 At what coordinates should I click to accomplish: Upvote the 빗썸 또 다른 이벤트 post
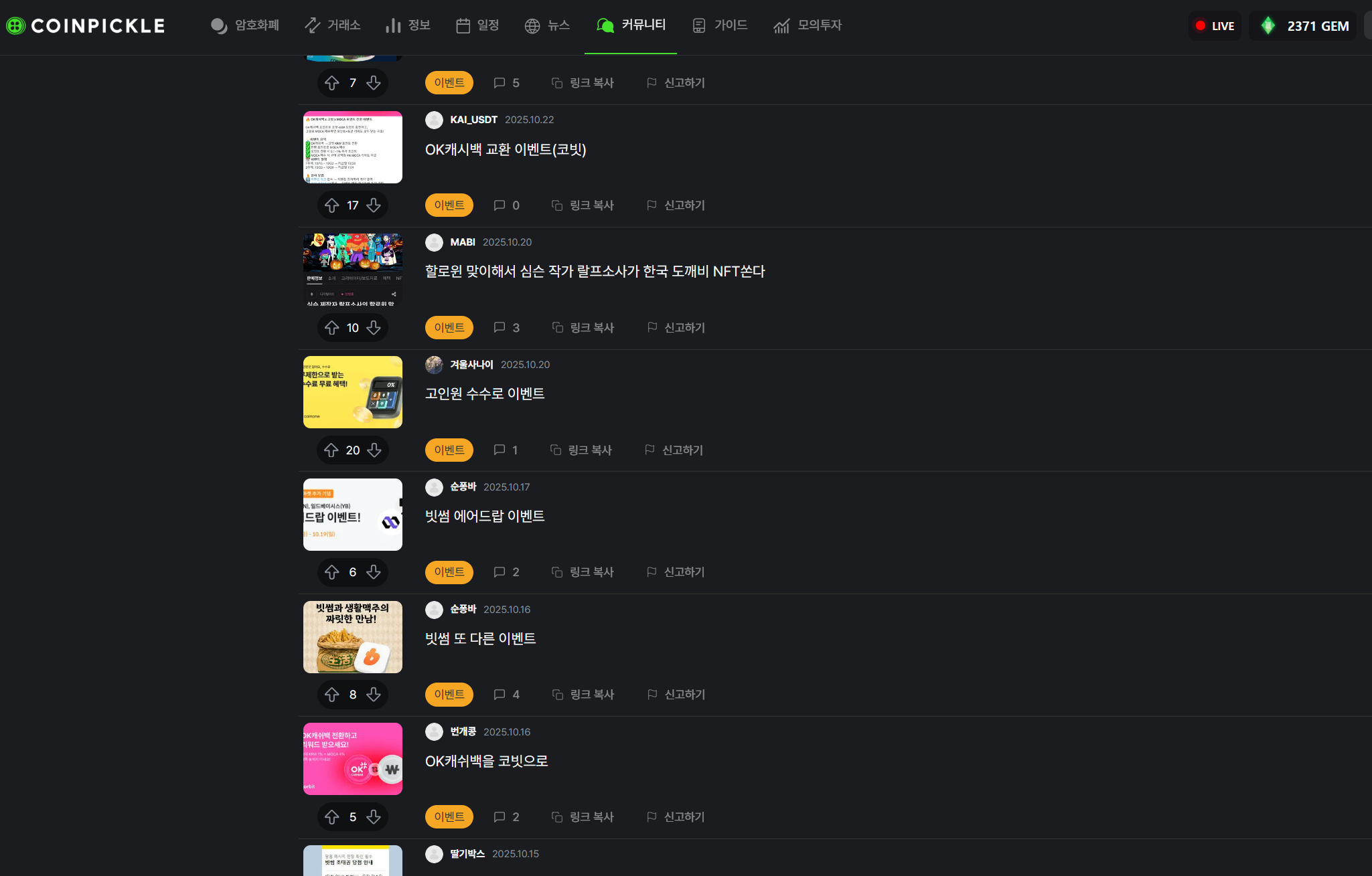click(x=332, y=695)
